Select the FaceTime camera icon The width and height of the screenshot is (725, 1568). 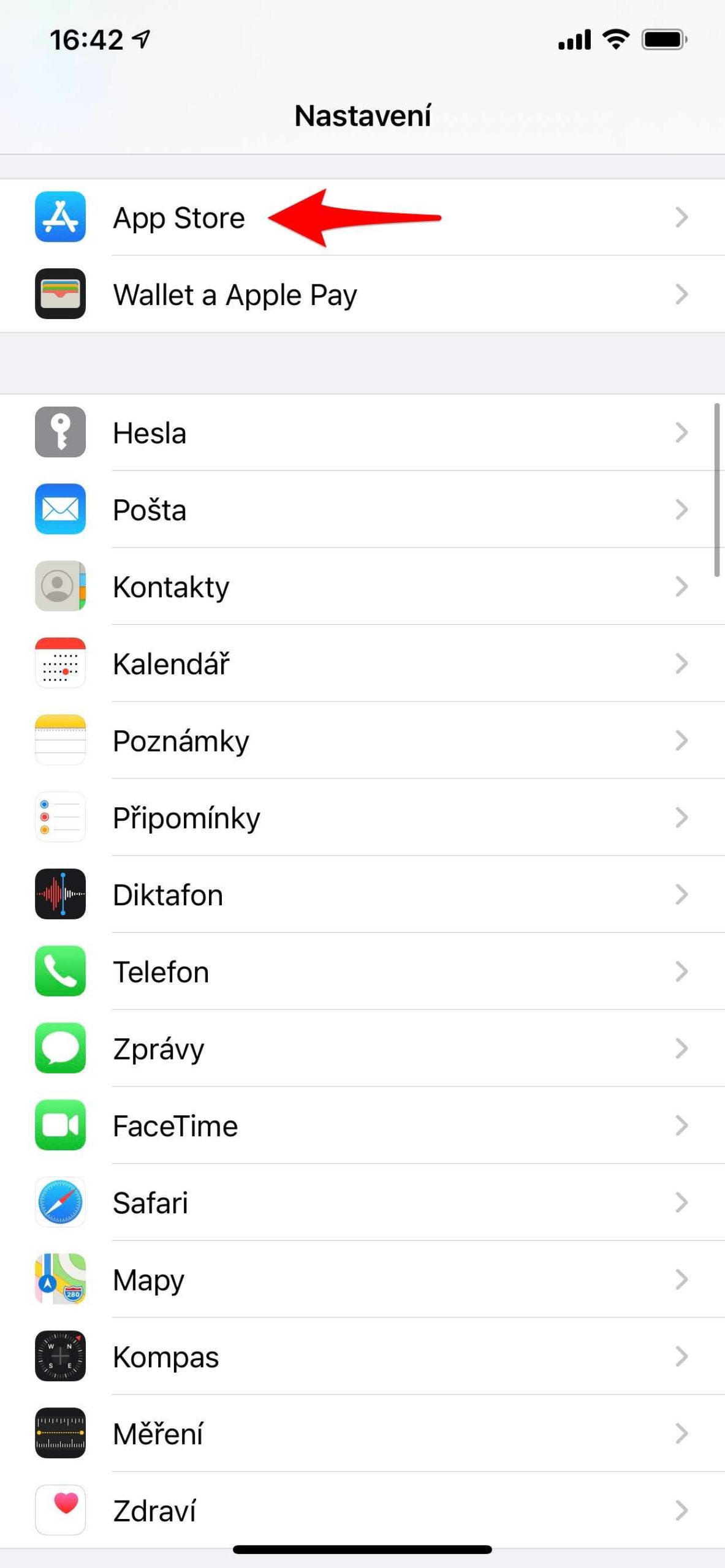coord(60,1126)
